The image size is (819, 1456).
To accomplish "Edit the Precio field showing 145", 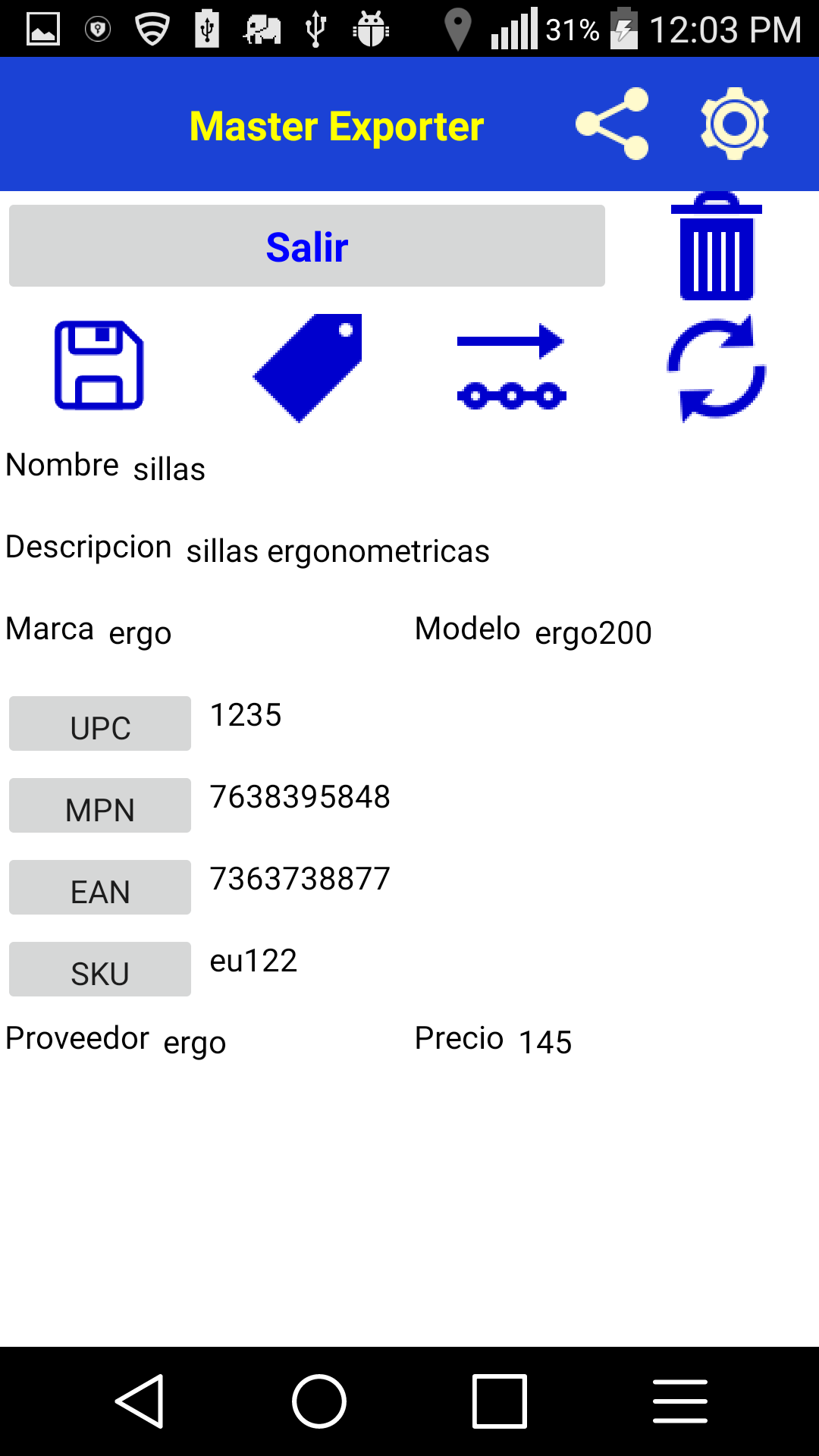I will click(545, 1043).
